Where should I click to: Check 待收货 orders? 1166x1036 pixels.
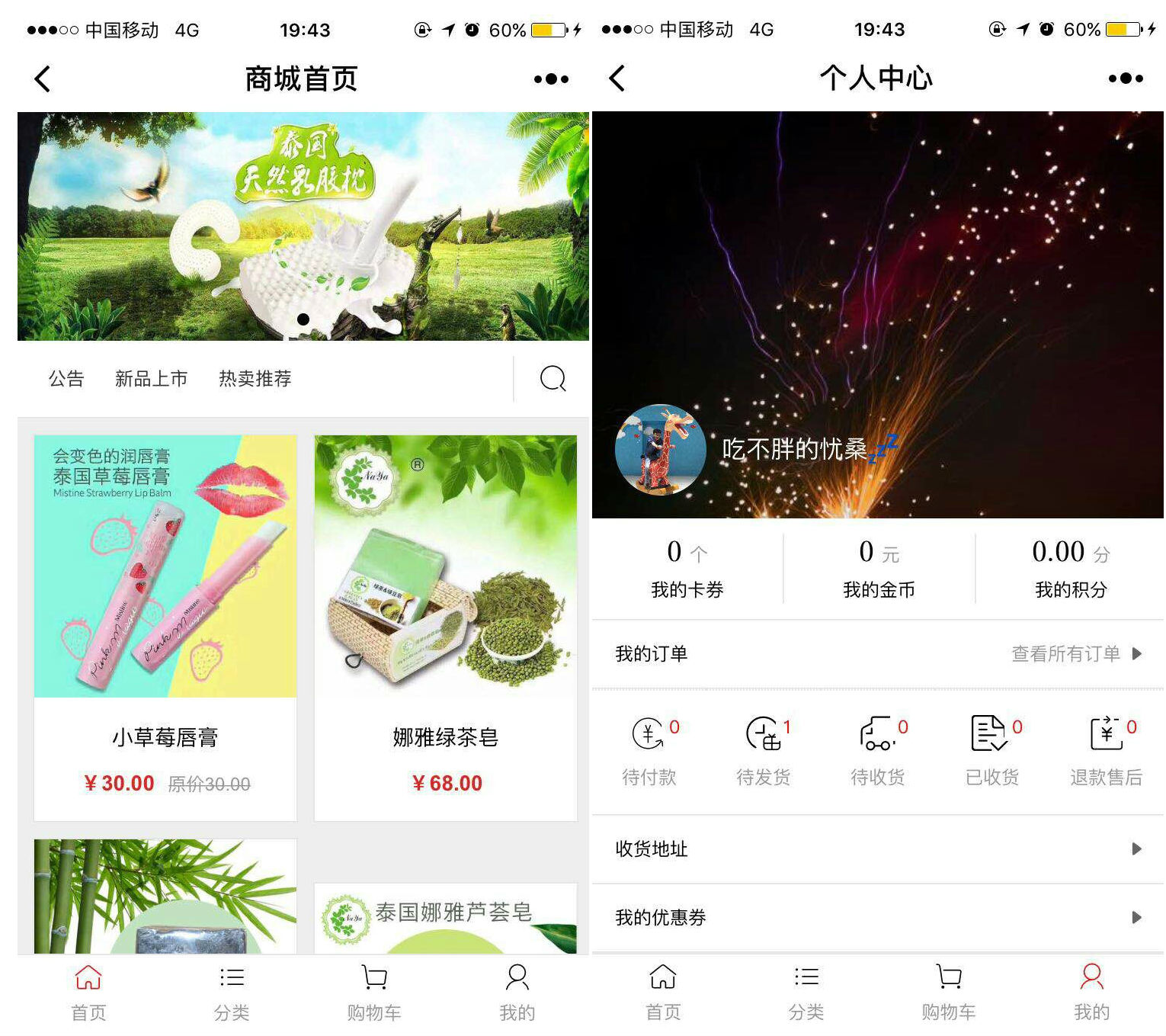878,751
